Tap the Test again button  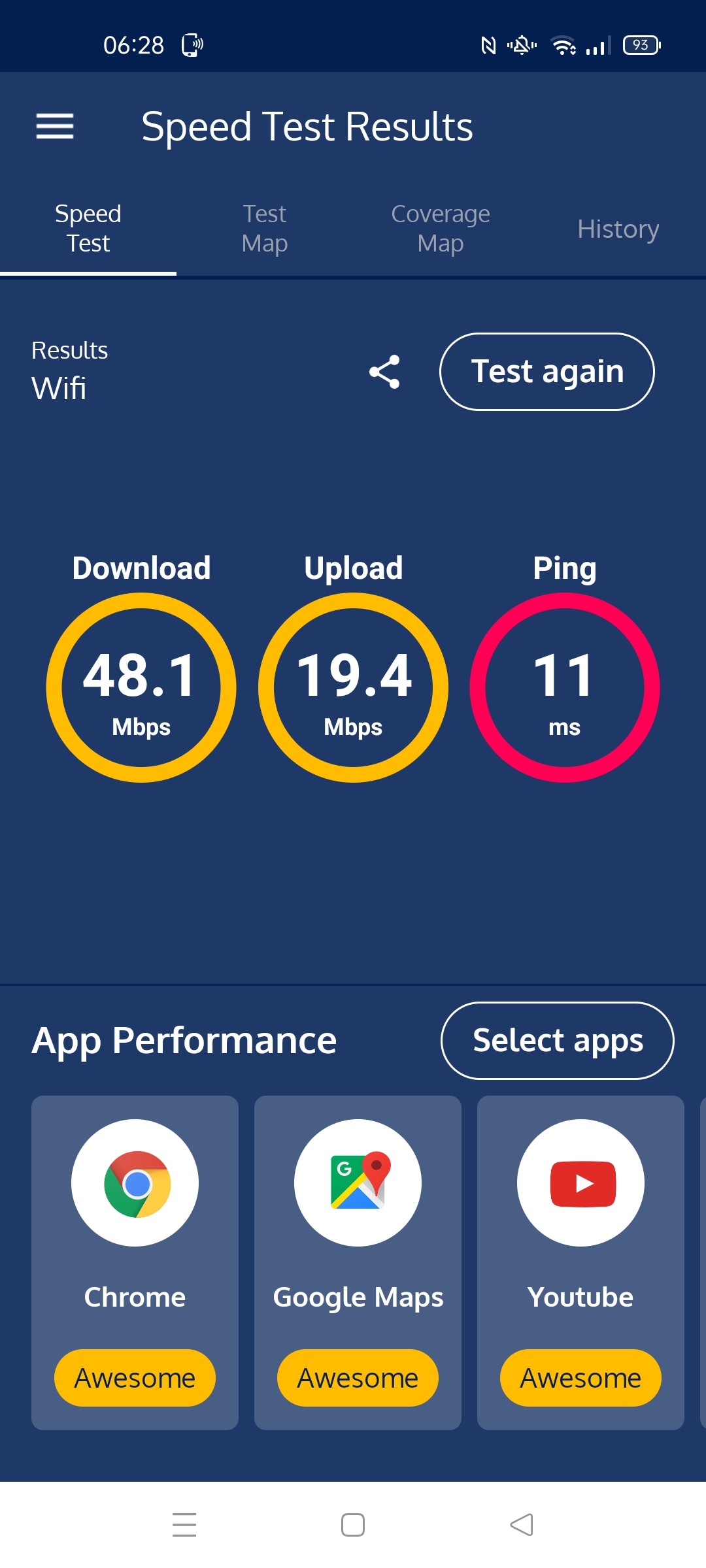[547, 371]
